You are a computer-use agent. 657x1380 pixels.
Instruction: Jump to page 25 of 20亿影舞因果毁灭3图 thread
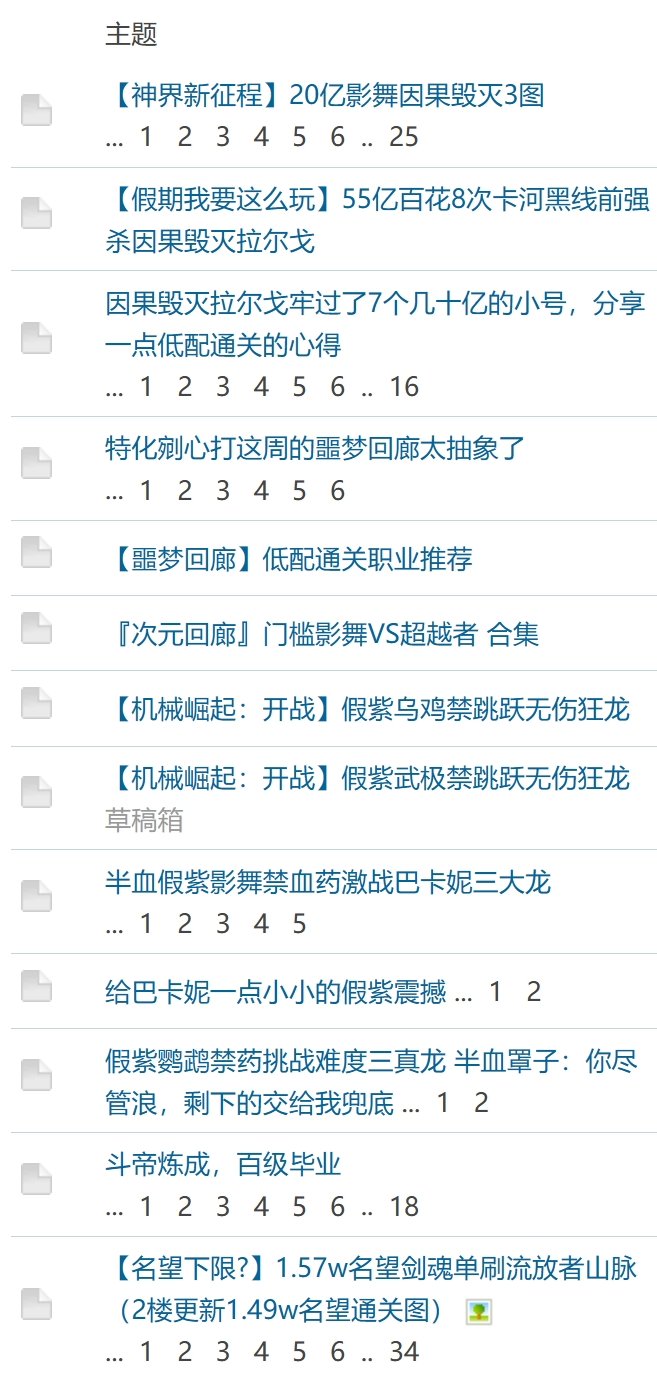click(x=404, y=137)
